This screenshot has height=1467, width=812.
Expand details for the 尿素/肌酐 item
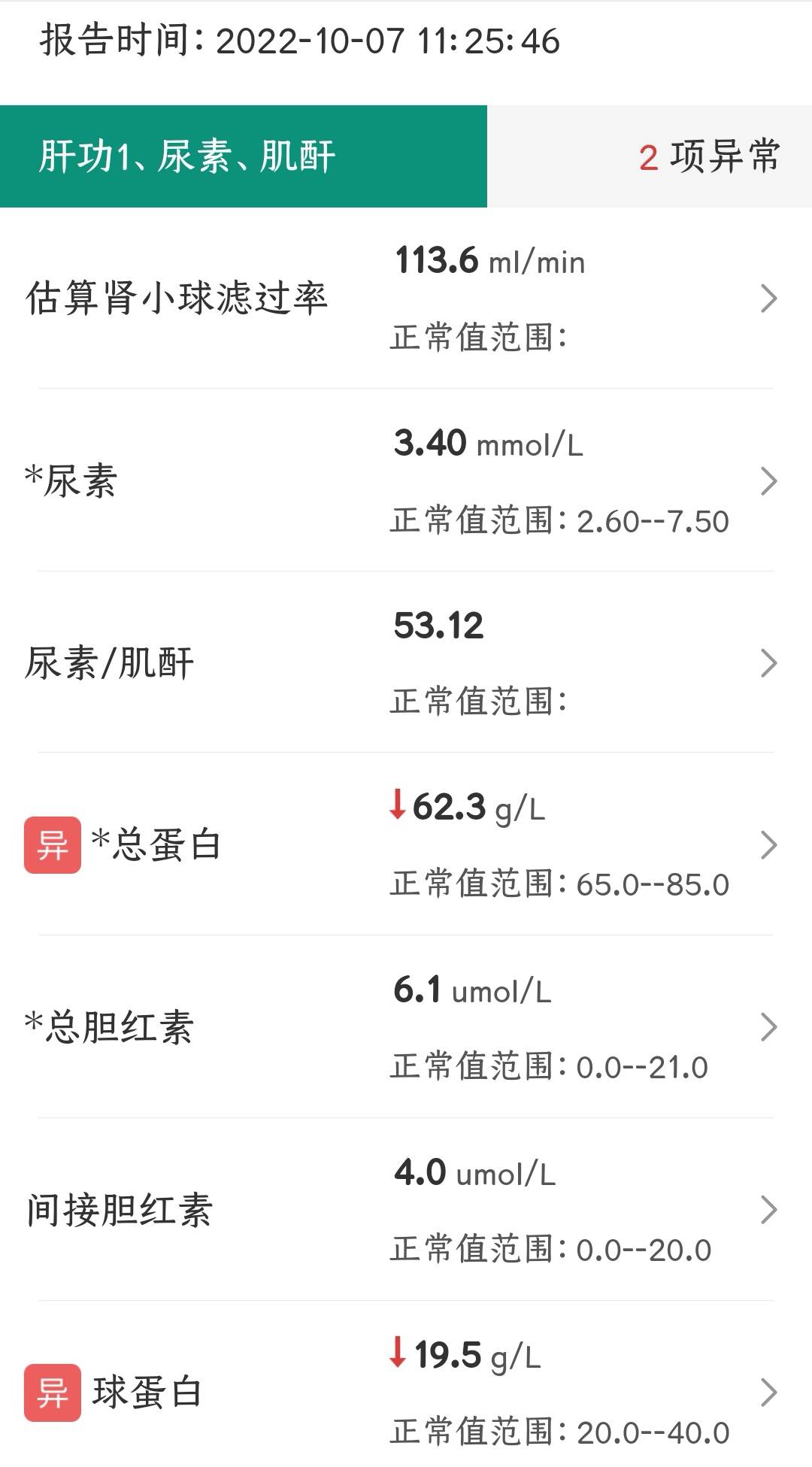768,663
